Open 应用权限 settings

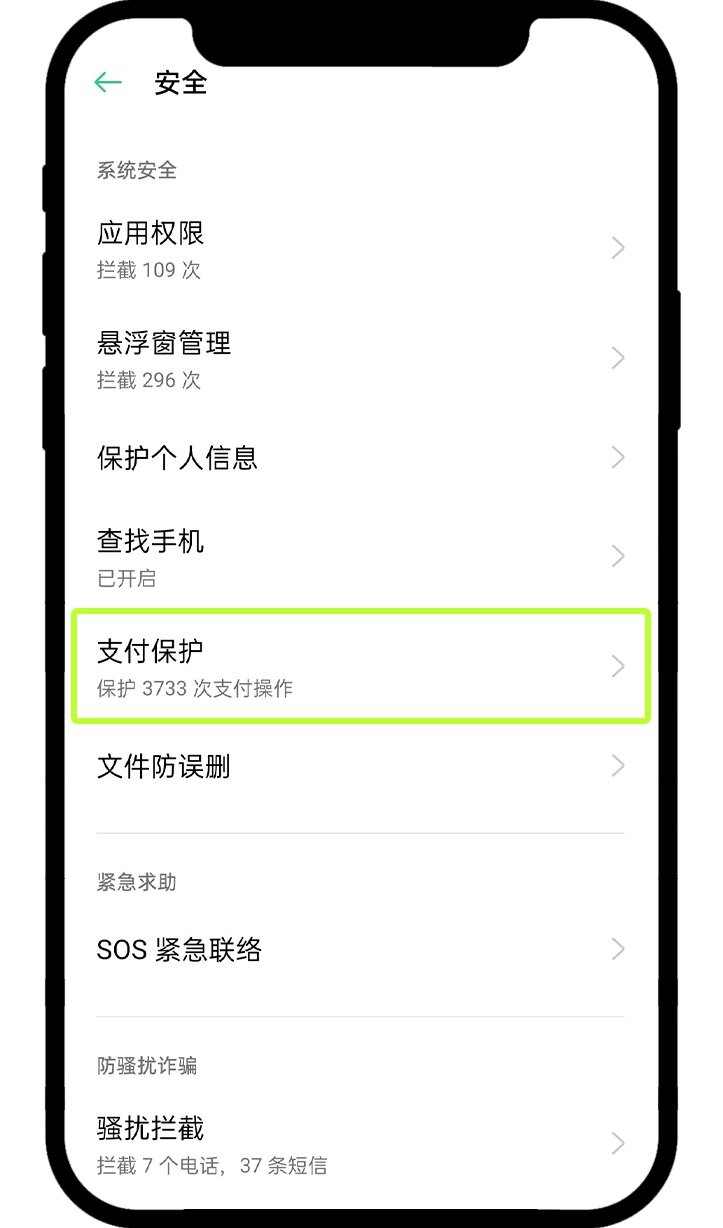[x=361, y=248]
